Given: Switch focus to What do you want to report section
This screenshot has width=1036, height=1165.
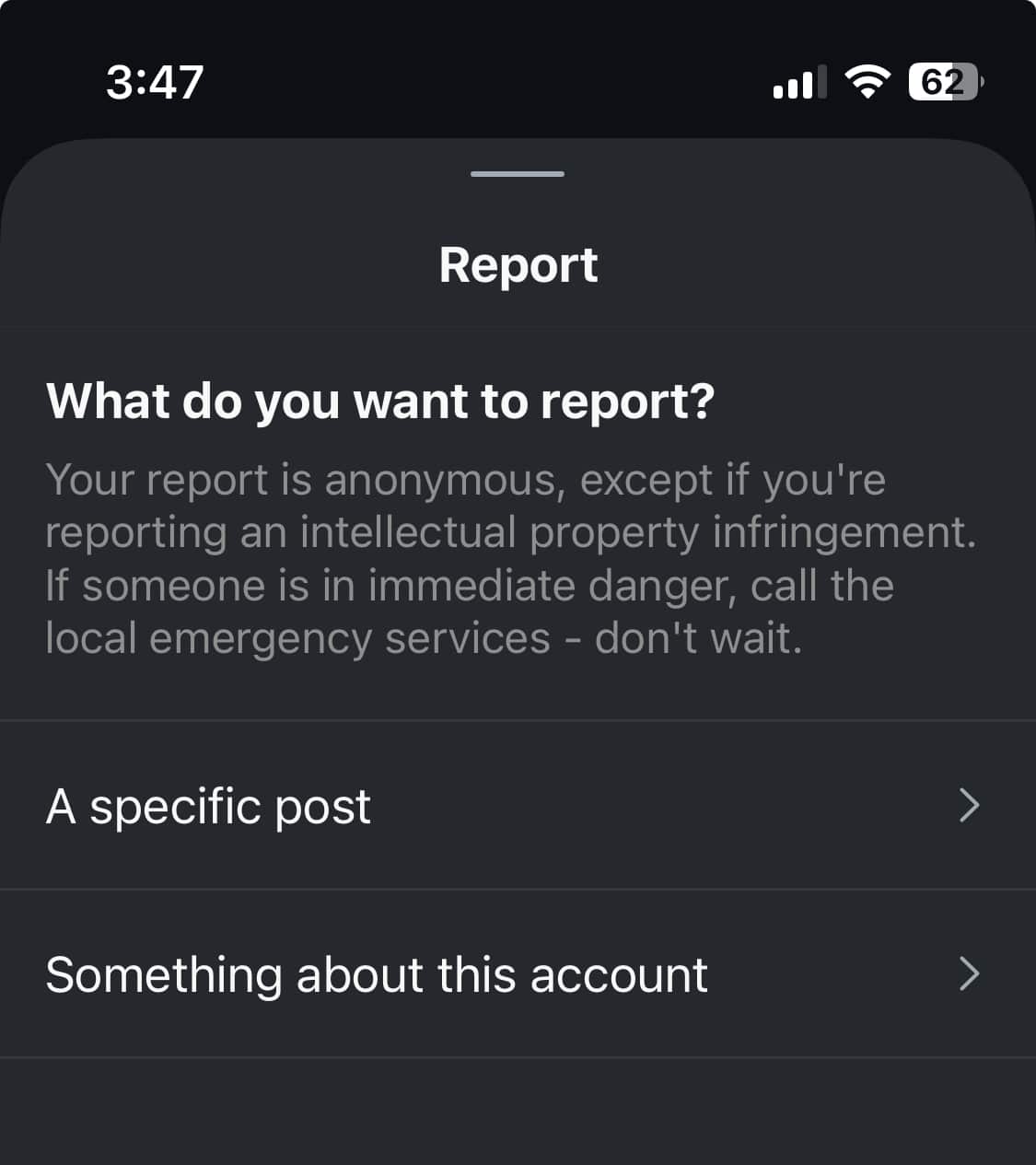Looking at the screenshot, I should click(380, 400).
